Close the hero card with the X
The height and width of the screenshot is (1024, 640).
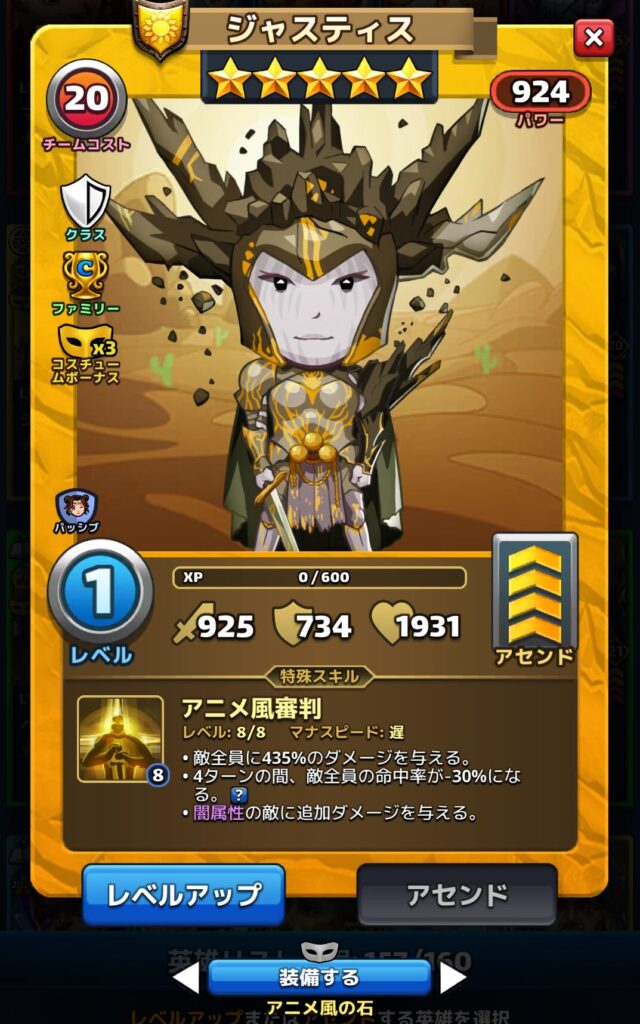pos(594,39)
